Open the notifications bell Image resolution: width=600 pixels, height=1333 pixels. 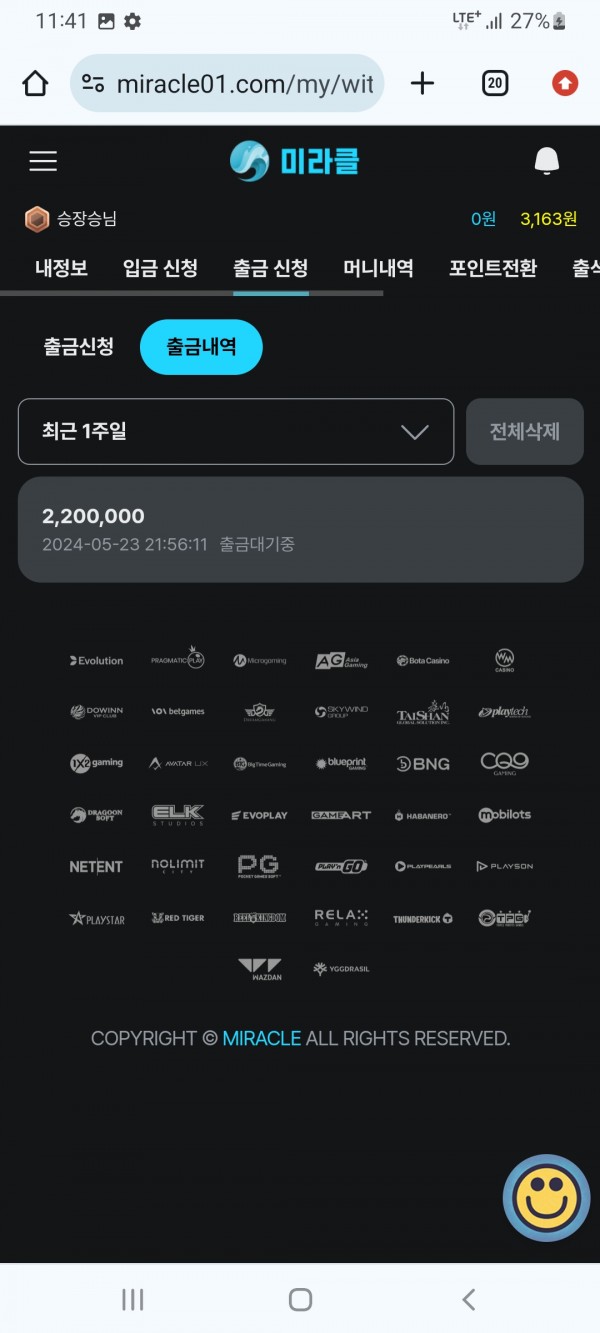tap(546, 161)
